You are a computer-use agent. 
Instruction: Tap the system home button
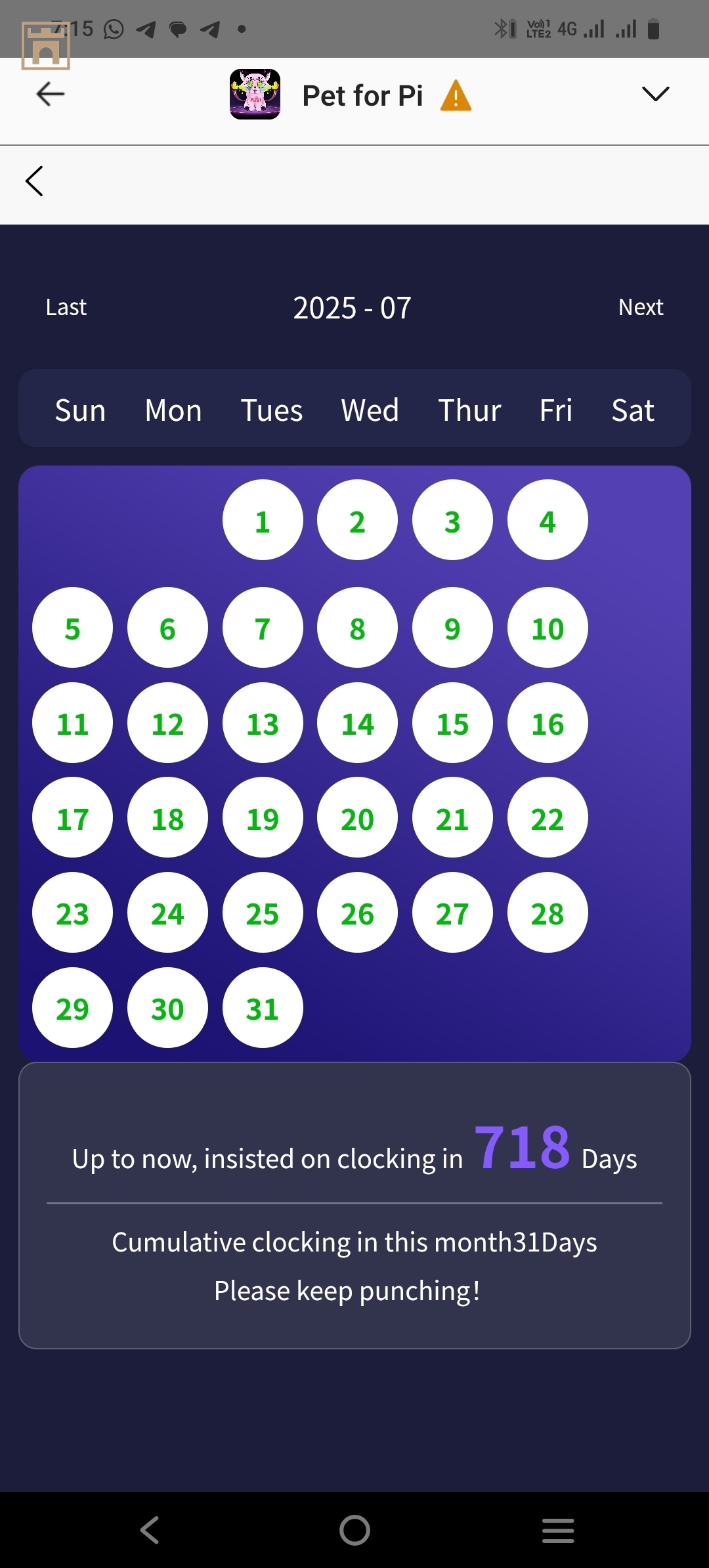(354, 1530)
